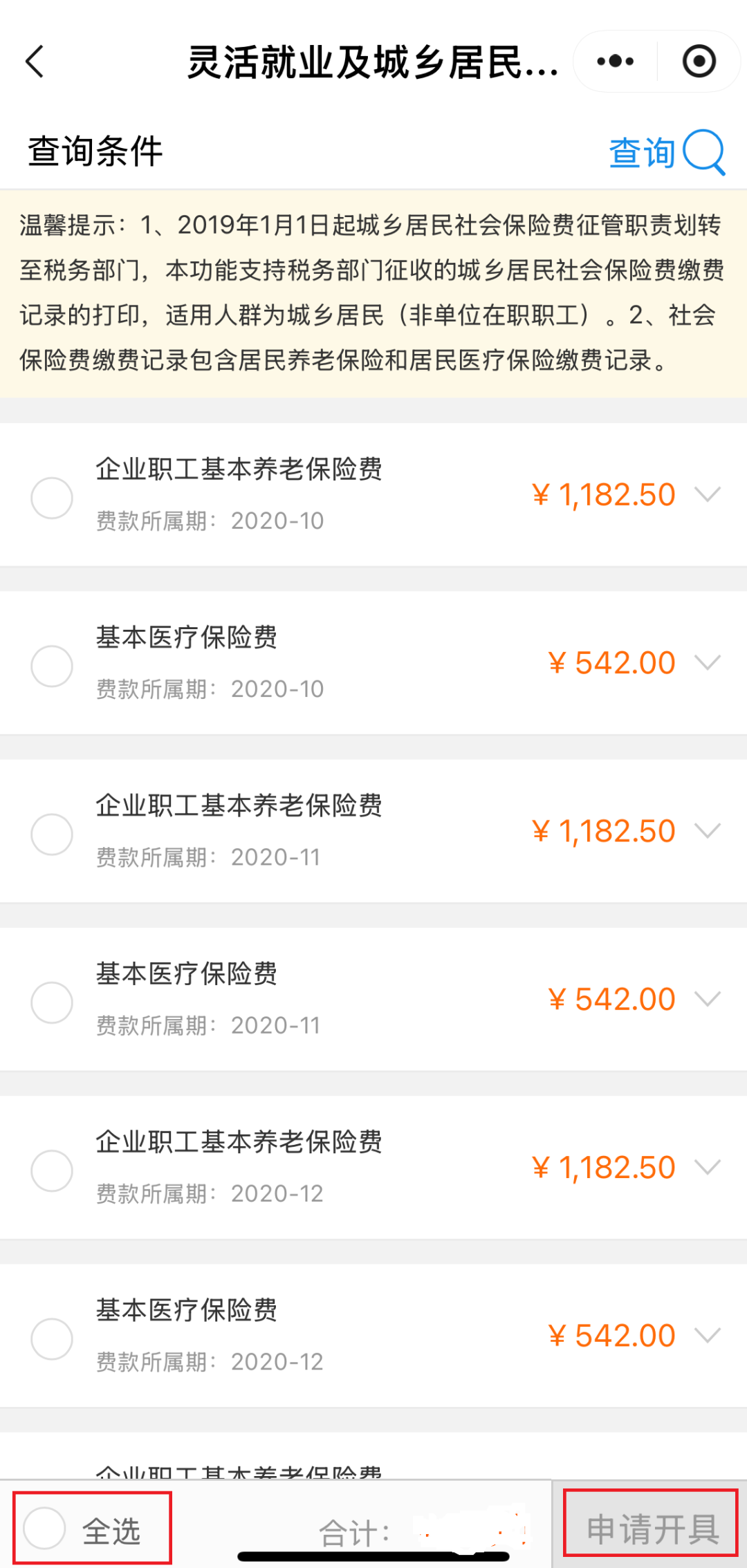747x1568 pixels.
Task: Click the back arrow to go back
Action: pyautogui.click(x=33, y=61)
